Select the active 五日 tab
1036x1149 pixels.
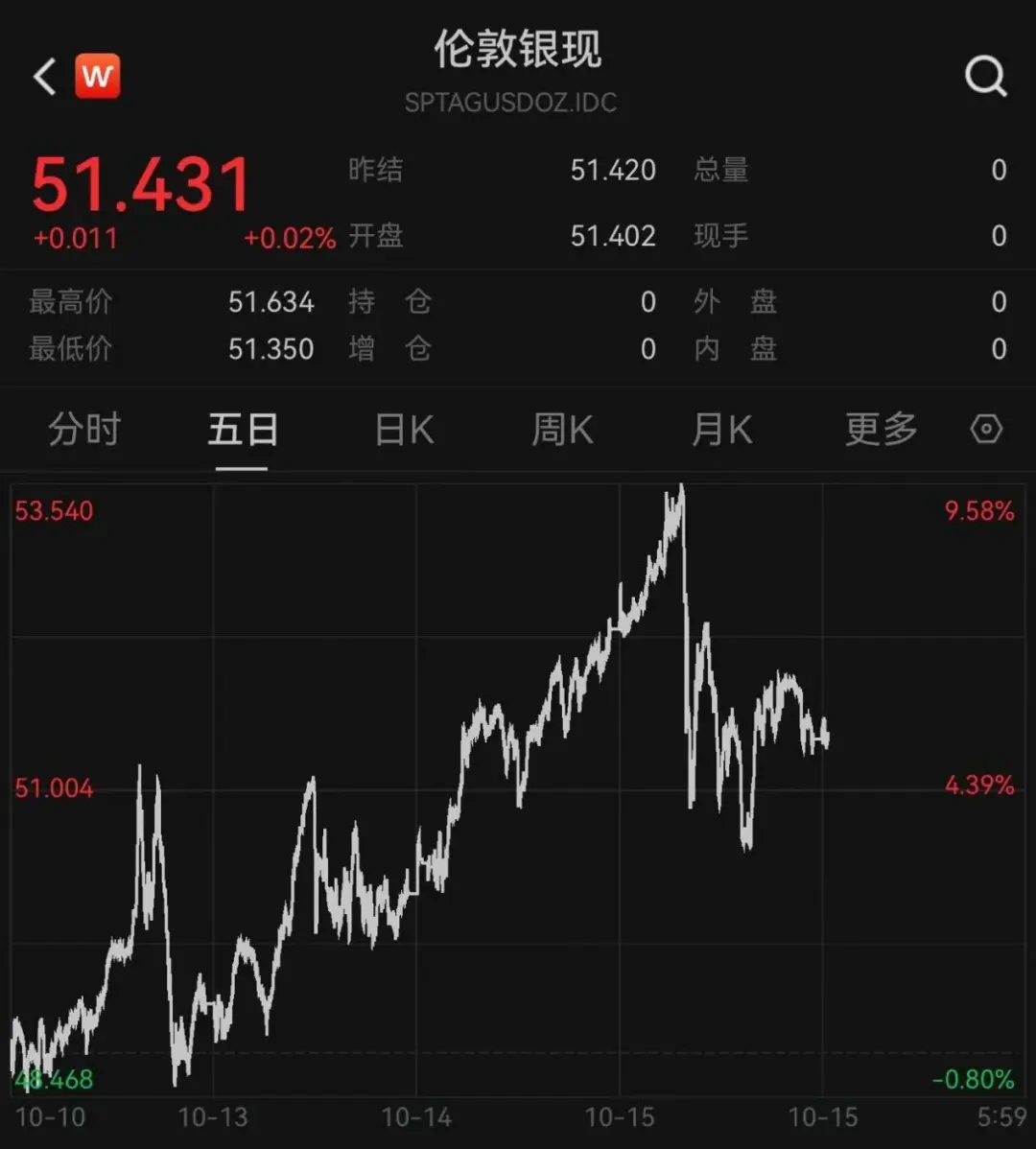pos(243,429)
